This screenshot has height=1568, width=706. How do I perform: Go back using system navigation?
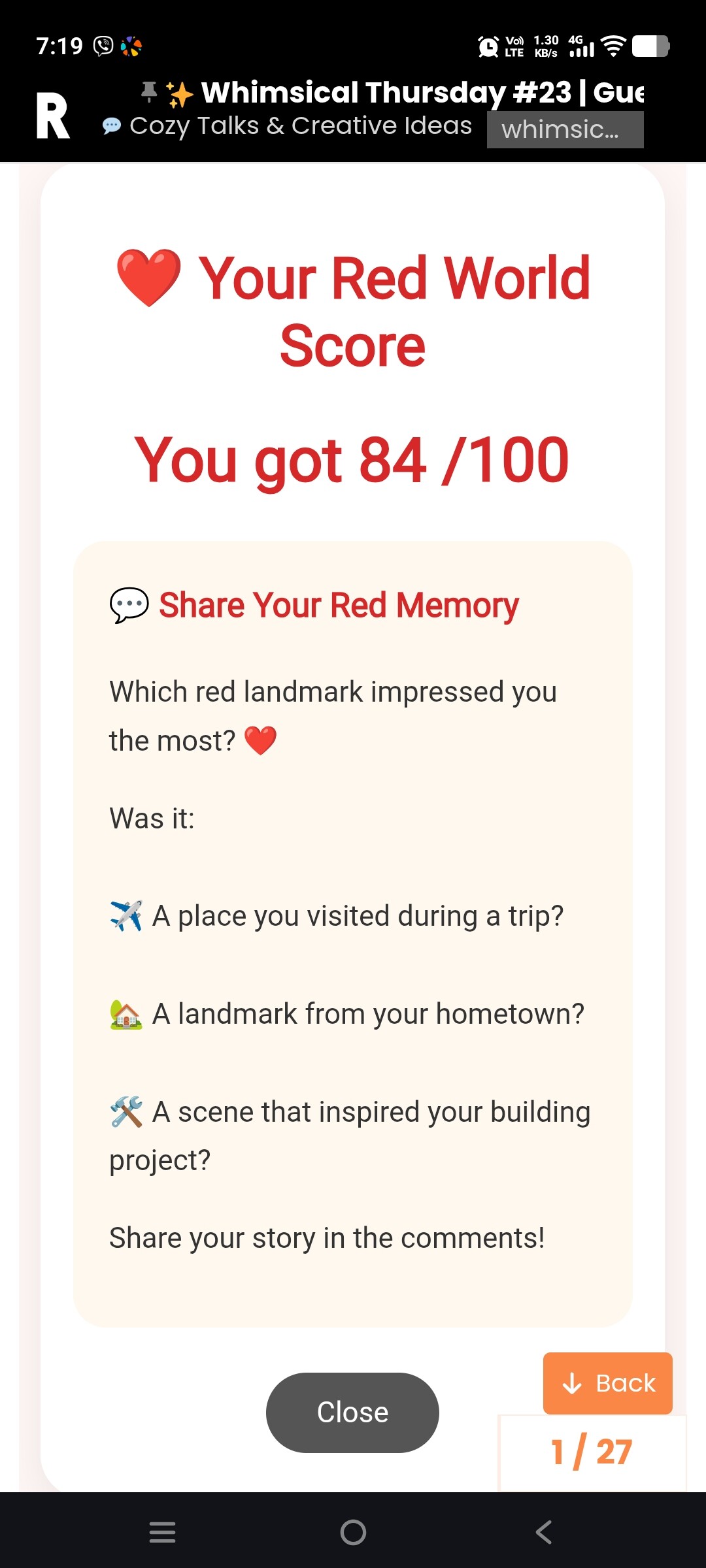(x=543, y=1532)
